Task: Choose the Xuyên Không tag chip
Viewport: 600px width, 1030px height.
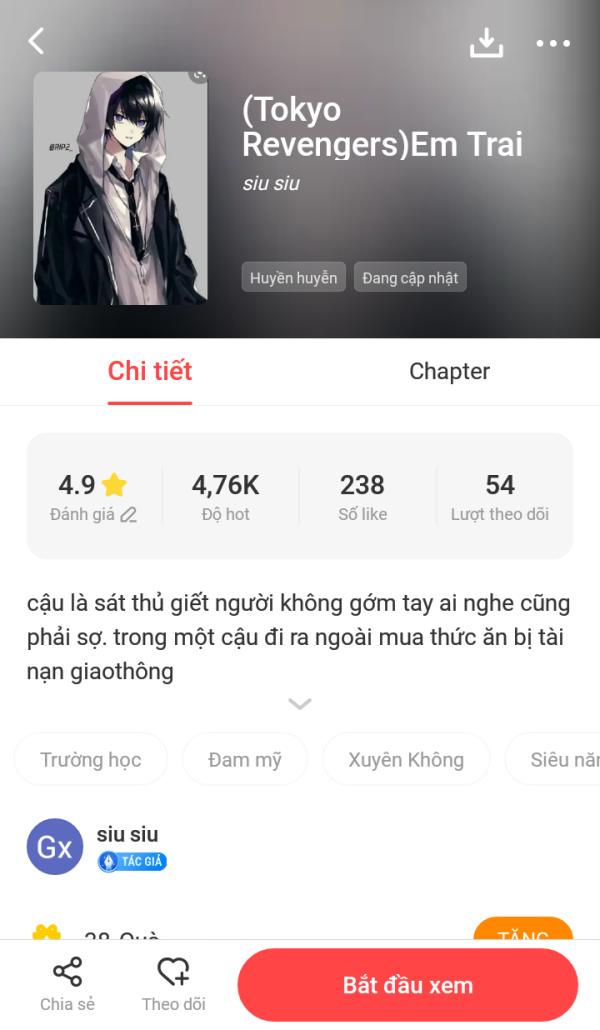Action: [x=406, y=759]
